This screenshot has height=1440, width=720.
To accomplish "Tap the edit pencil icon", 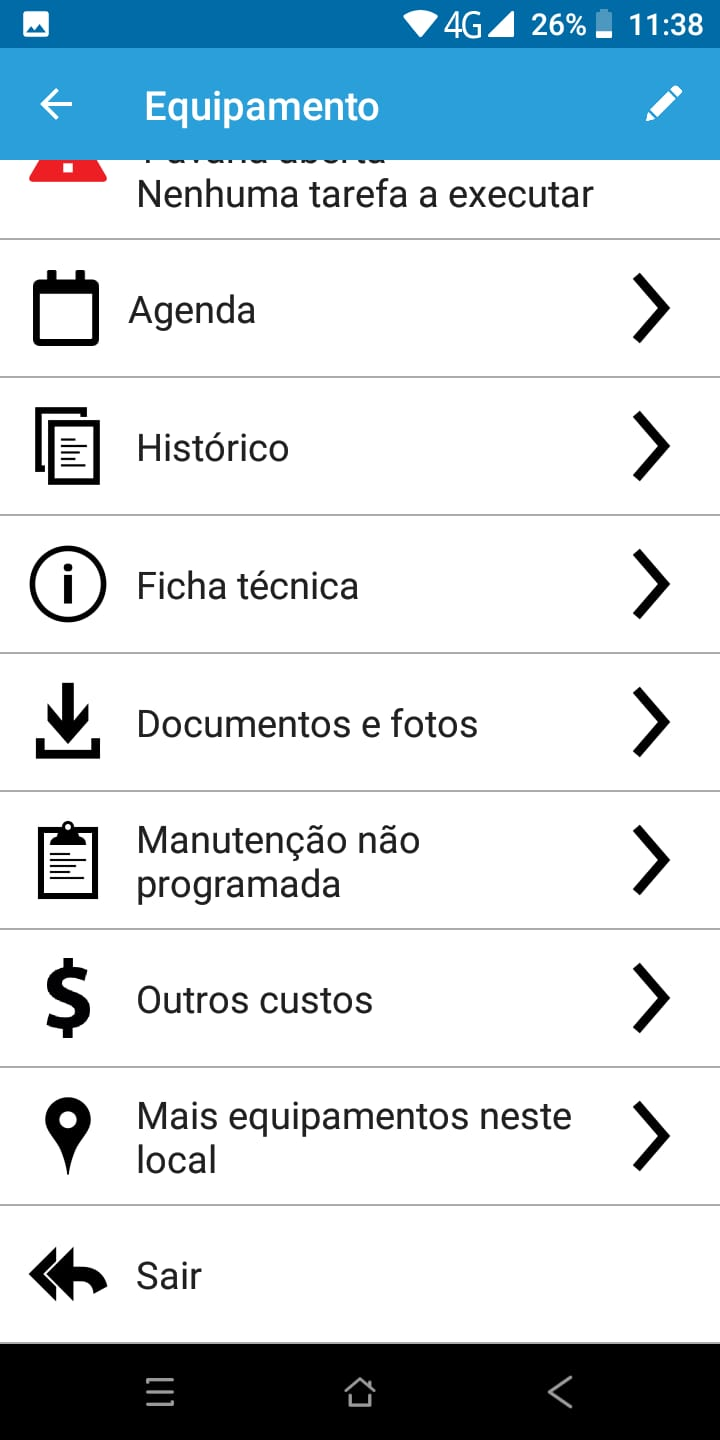I will 664,104.
